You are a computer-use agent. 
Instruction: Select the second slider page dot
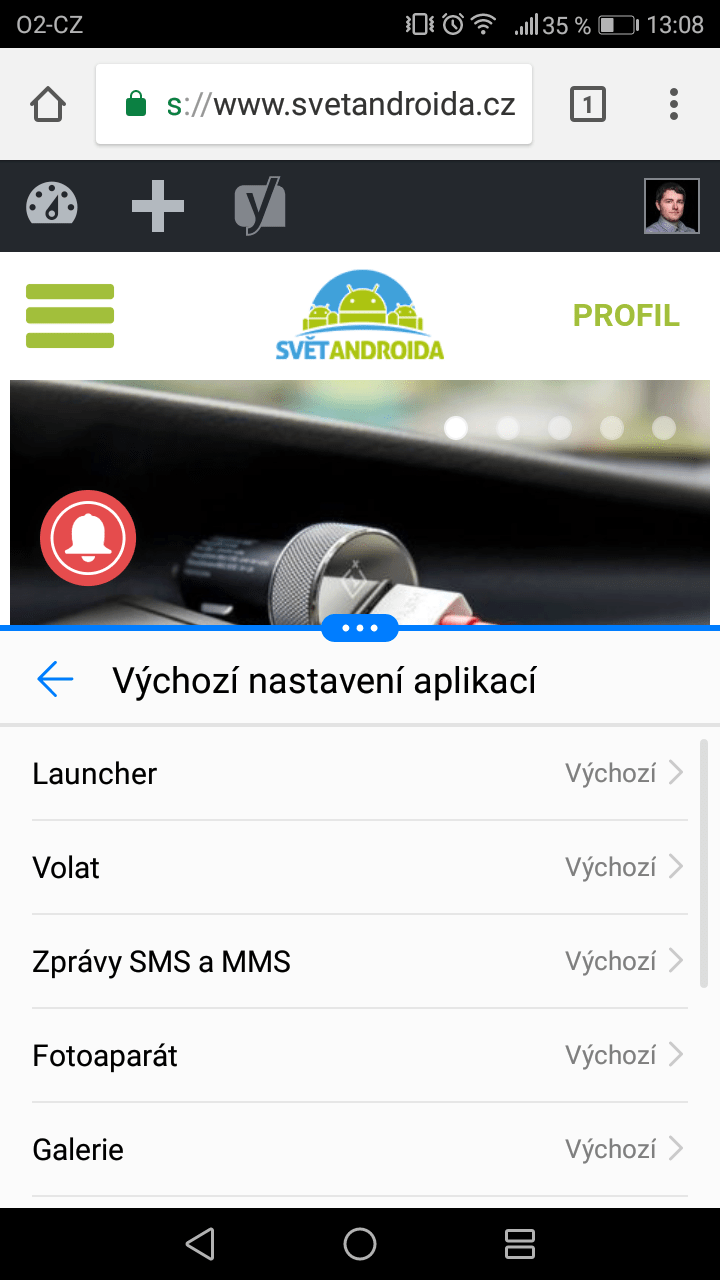click(x=508, y=428)
